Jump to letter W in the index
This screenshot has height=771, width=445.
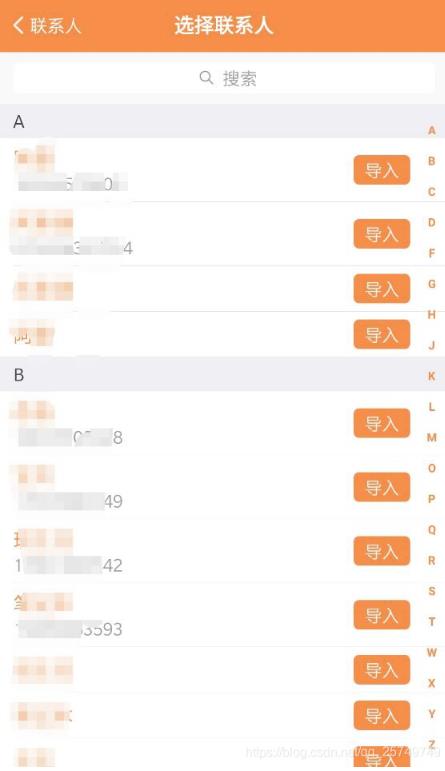[431, 652]
